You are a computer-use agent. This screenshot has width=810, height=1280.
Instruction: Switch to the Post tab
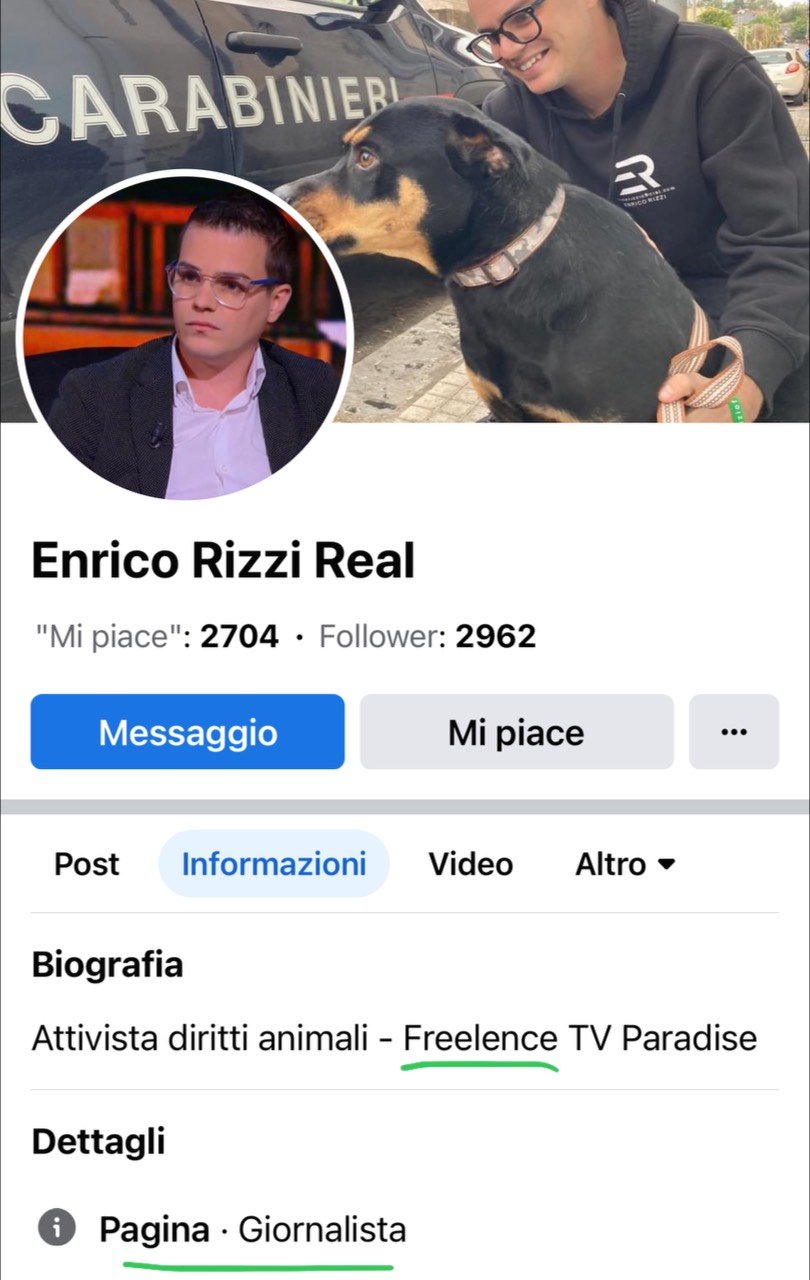tap(87, 864)
